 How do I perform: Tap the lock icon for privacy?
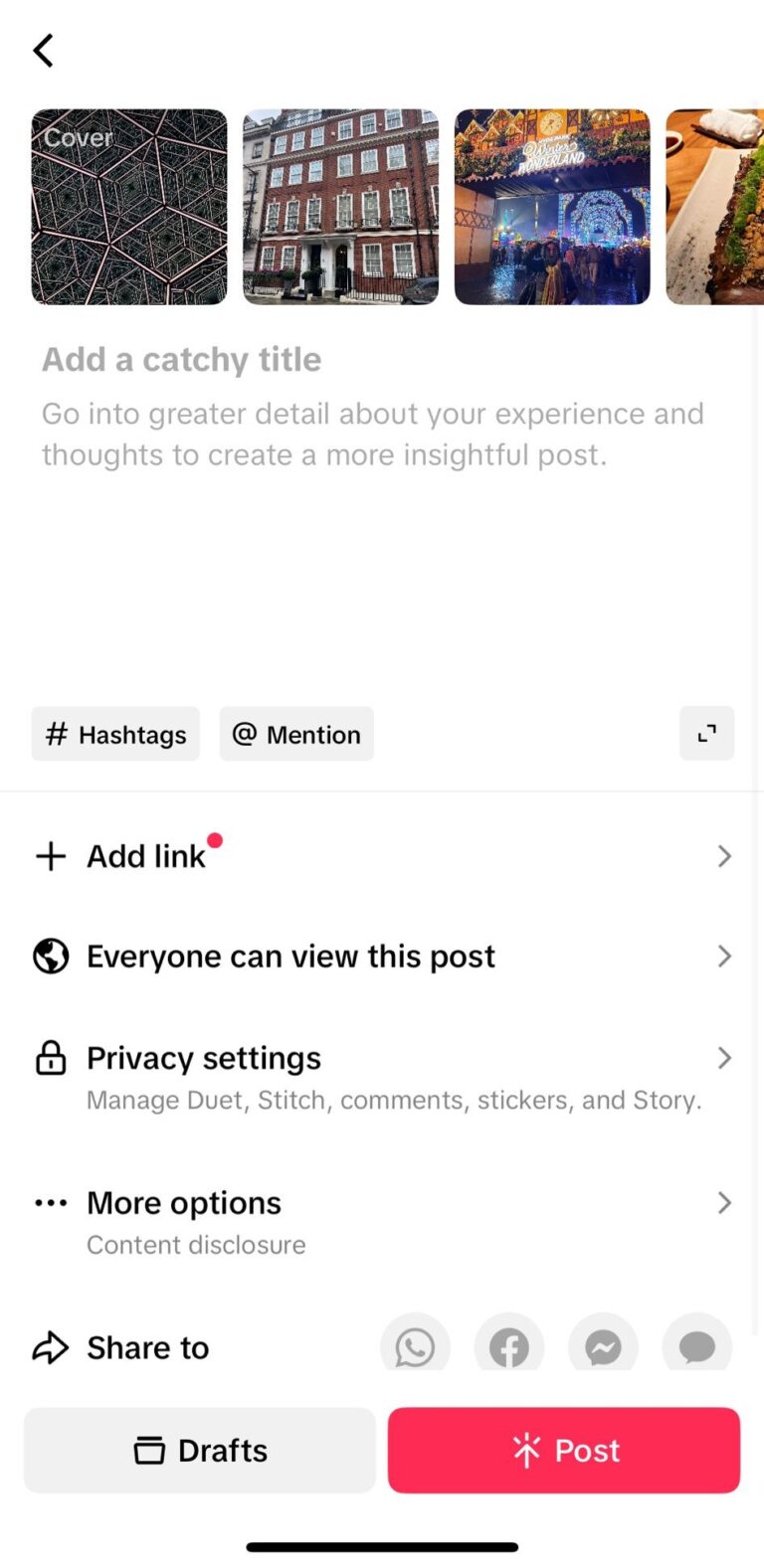click(x=50, y=1057)
